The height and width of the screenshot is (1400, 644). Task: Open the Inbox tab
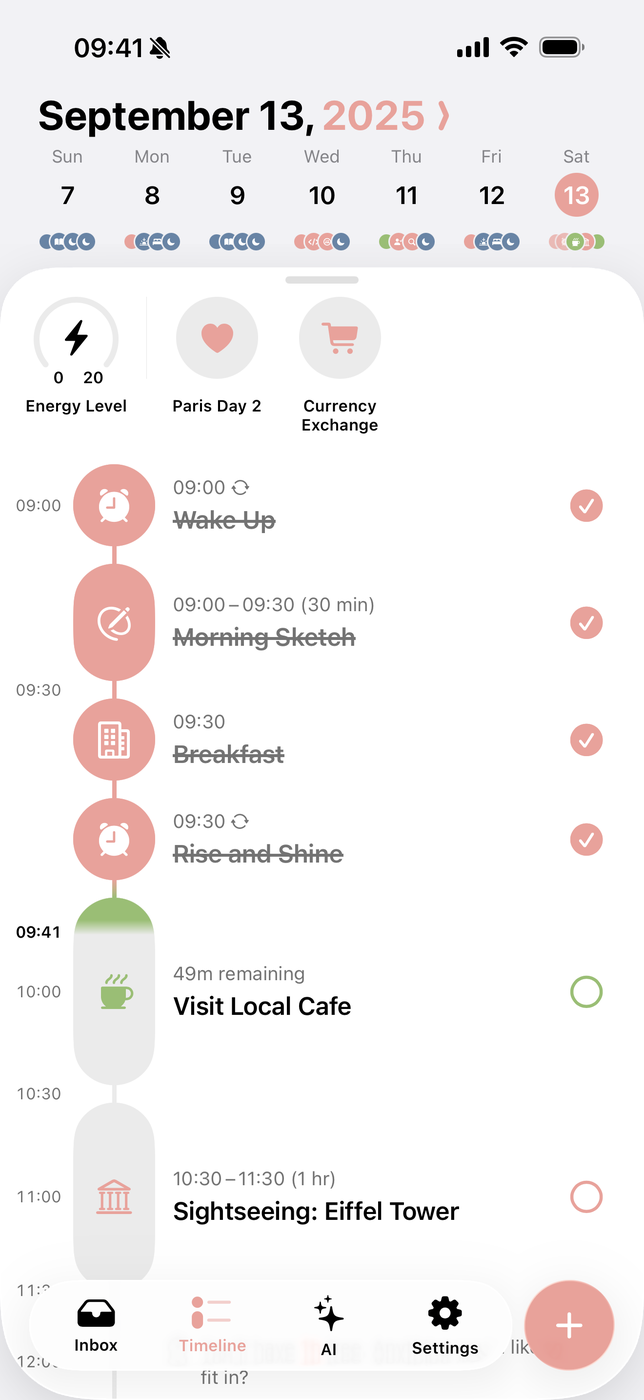coord(96,1325)
